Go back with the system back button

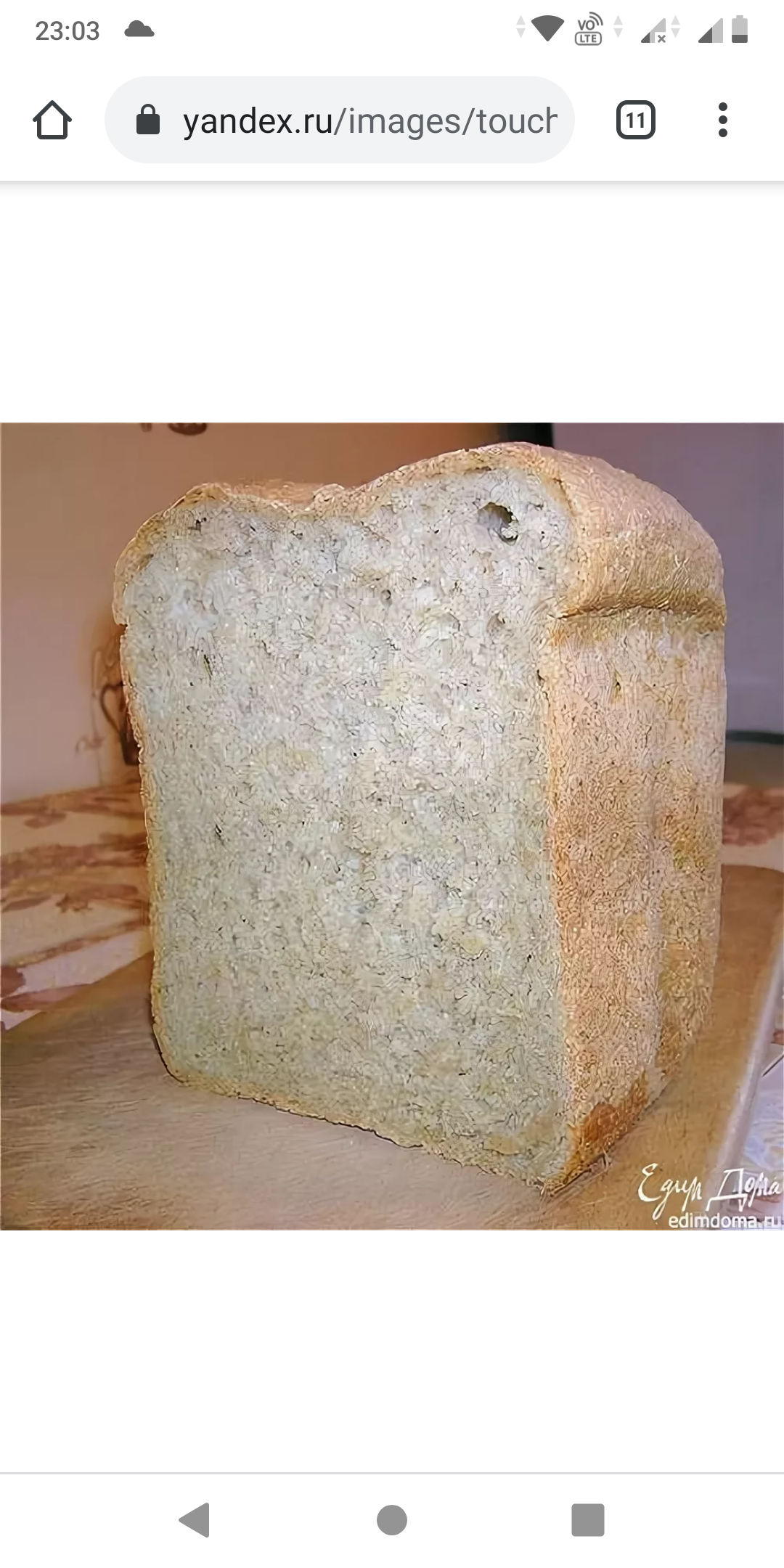pyautogui.click(x=195, y=1519)
